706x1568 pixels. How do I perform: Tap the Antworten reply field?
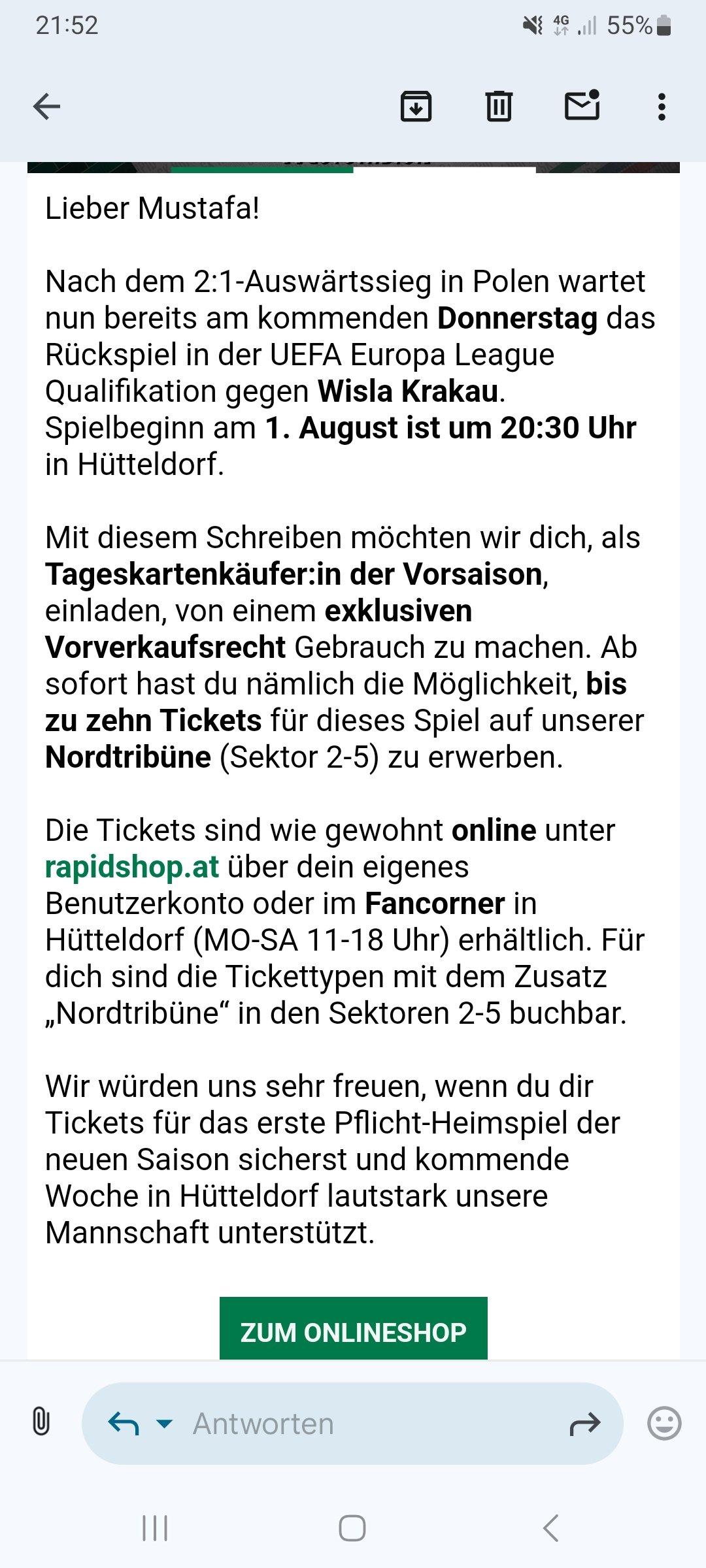coord(353,1423)
